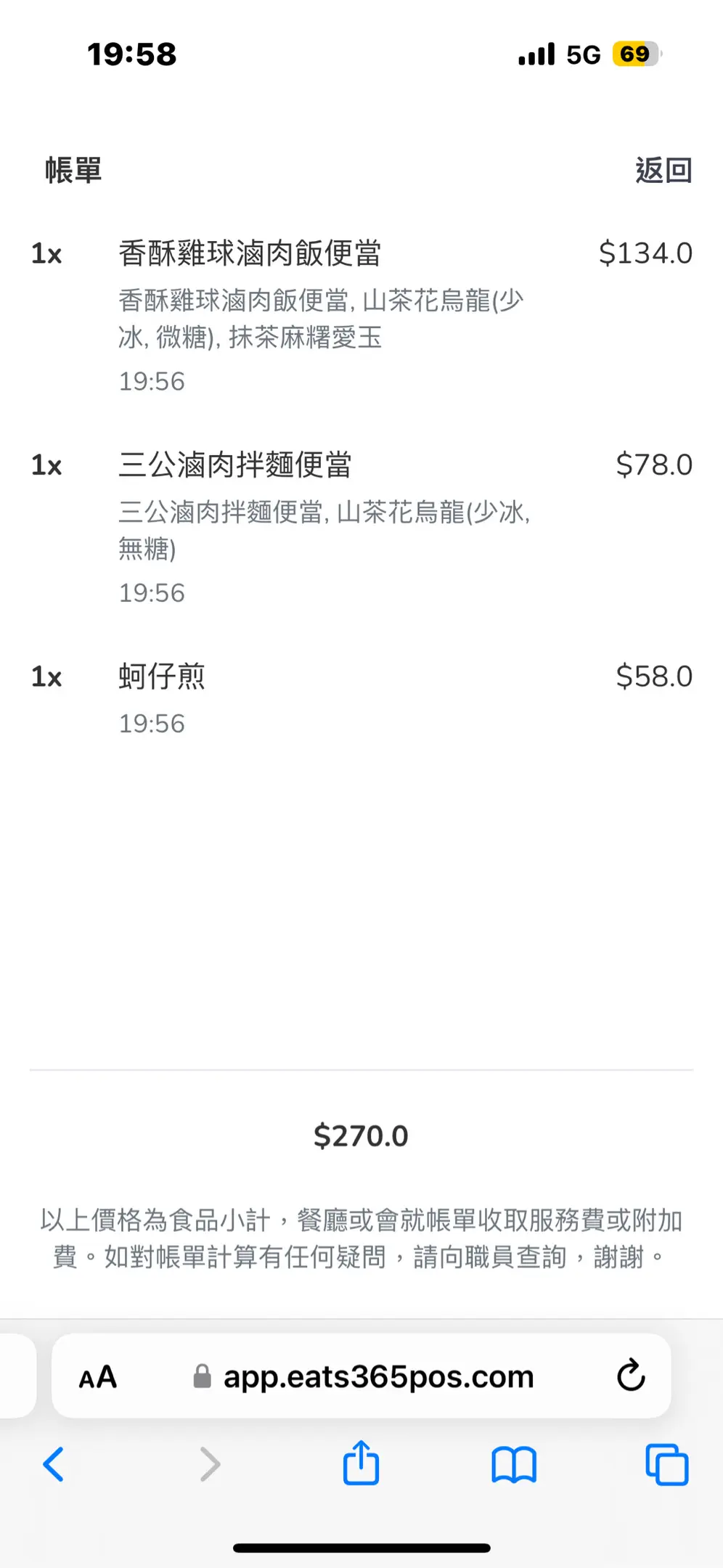Image resolution: width=723 pixels, height=1568 pixels.
Task: Tap 返回 to go back from the bill
Action: point(663,171)
